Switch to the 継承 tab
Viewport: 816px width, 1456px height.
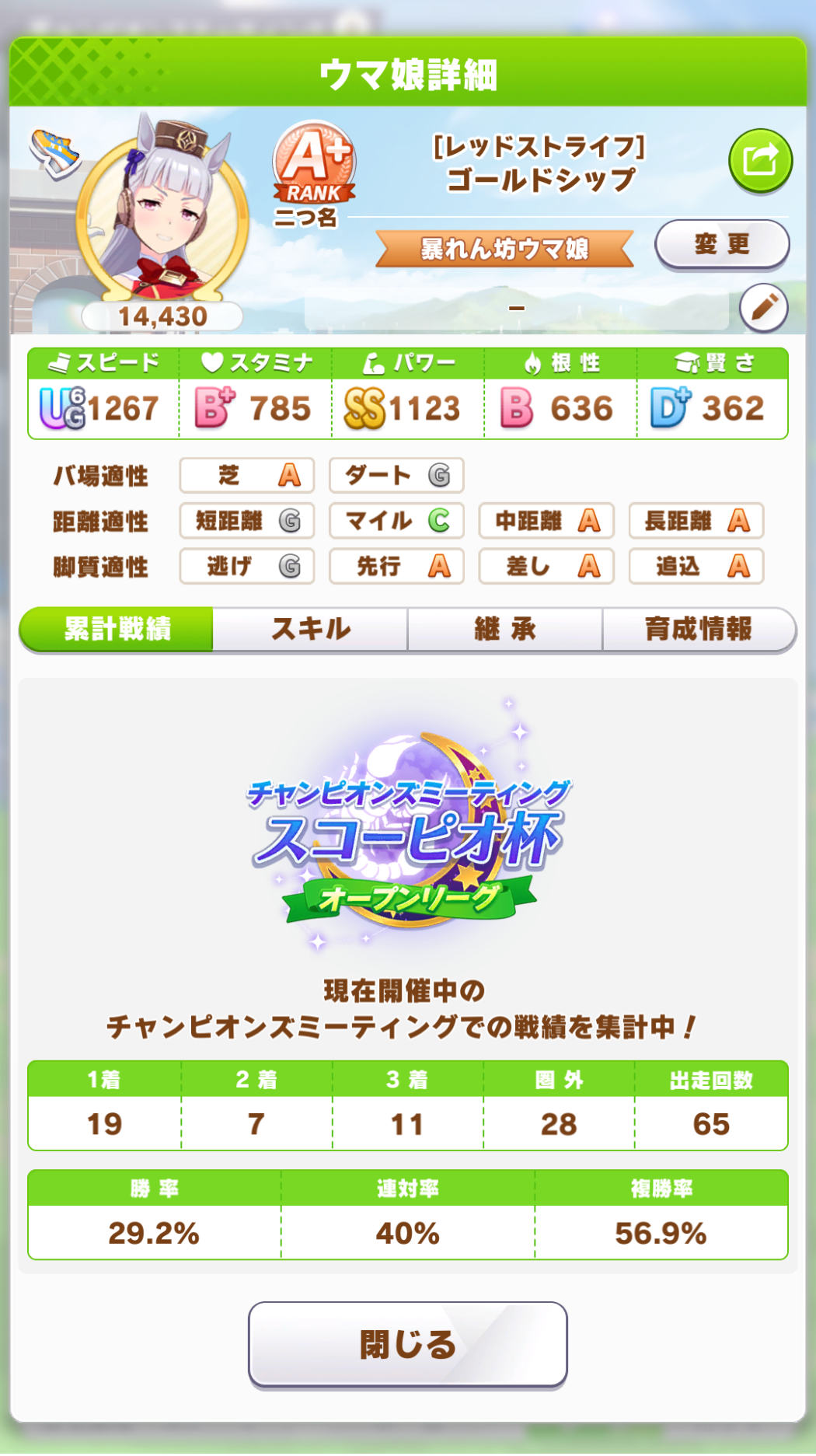pyautogui.click(x=505, y=629)
